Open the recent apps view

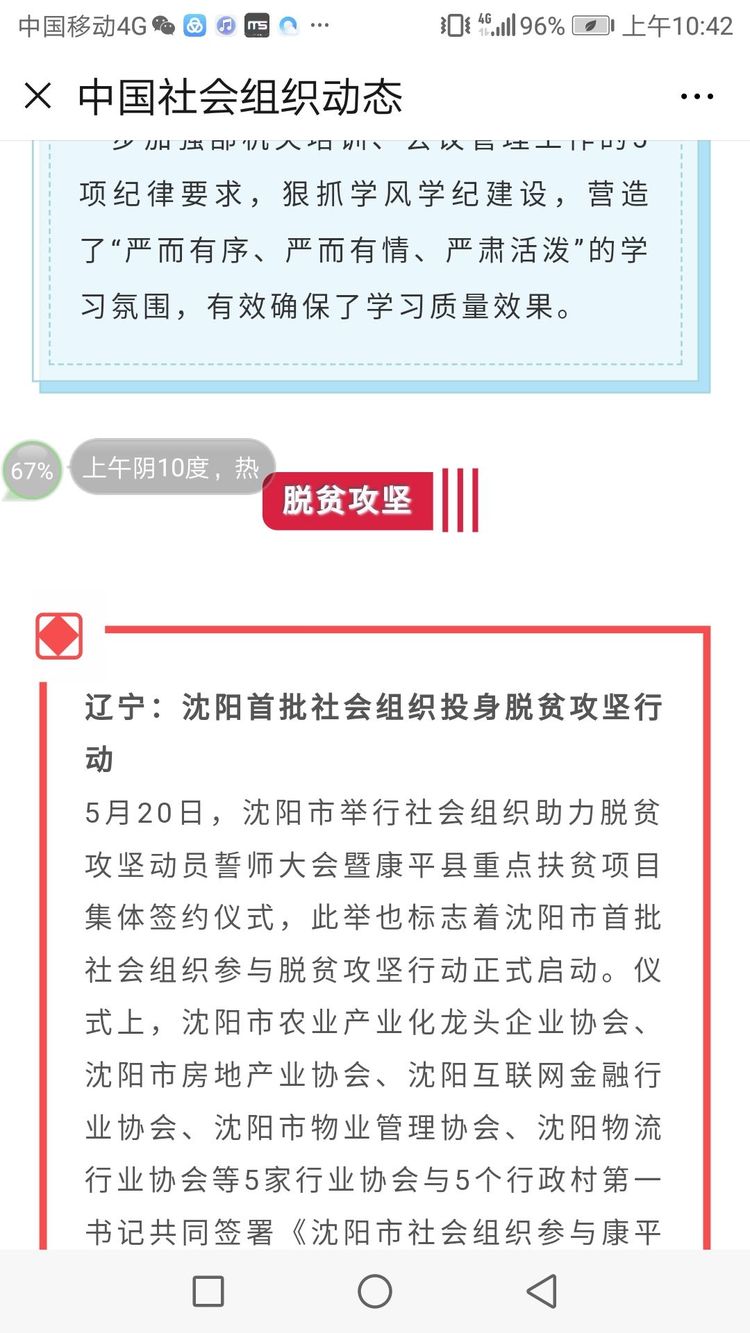pyautogui.click(x=208, y=1291)
